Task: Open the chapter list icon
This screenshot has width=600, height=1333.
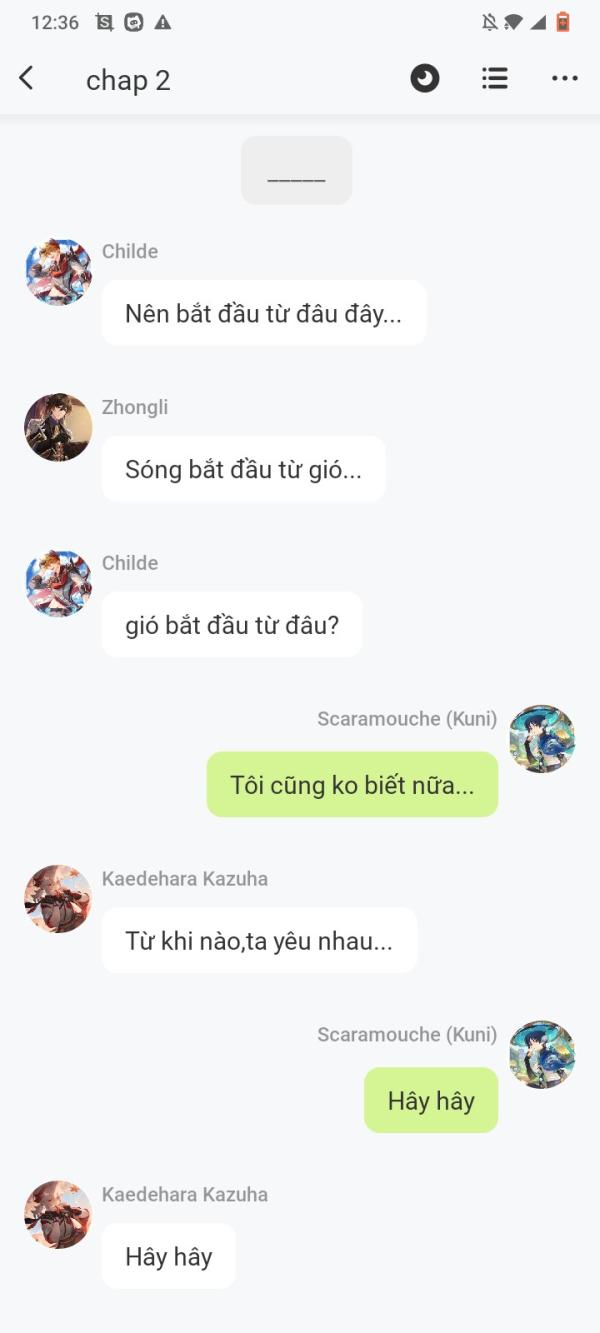Action: 495,78
